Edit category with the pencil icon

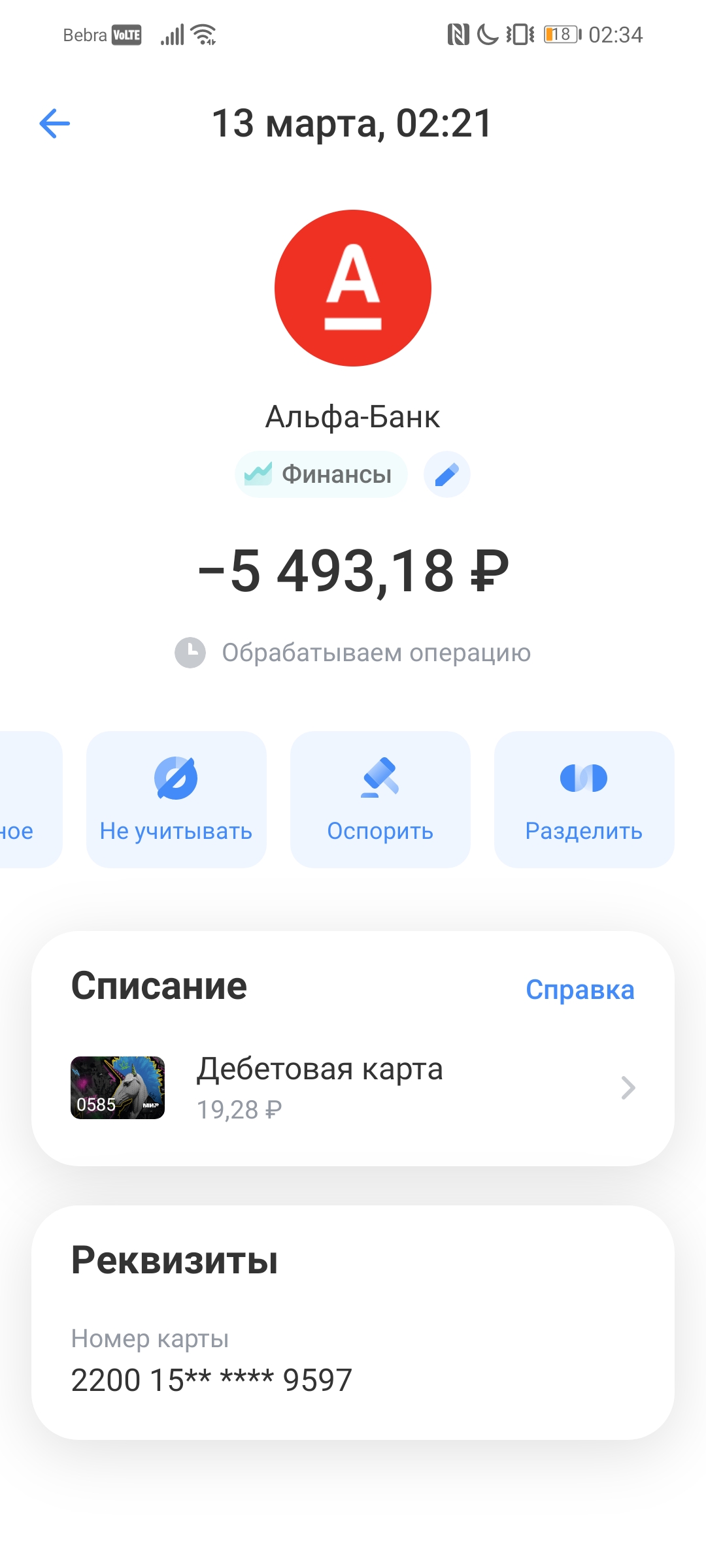(446, 474)
